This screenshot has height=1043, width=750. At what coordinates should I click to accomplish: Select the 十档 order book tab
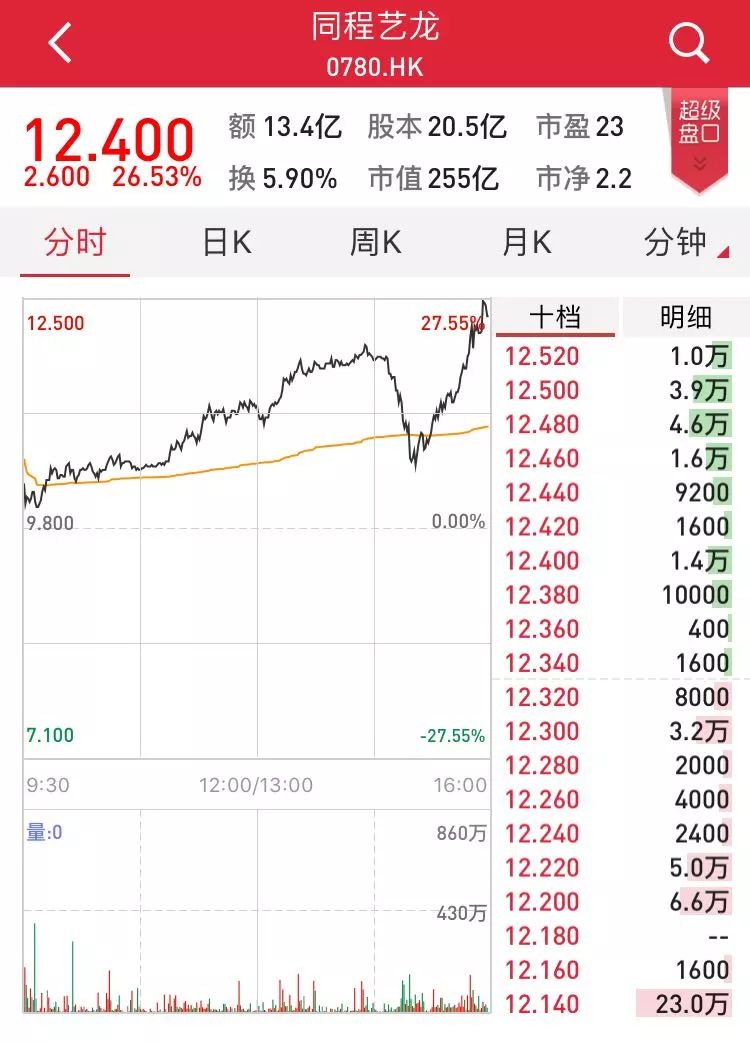555,318
